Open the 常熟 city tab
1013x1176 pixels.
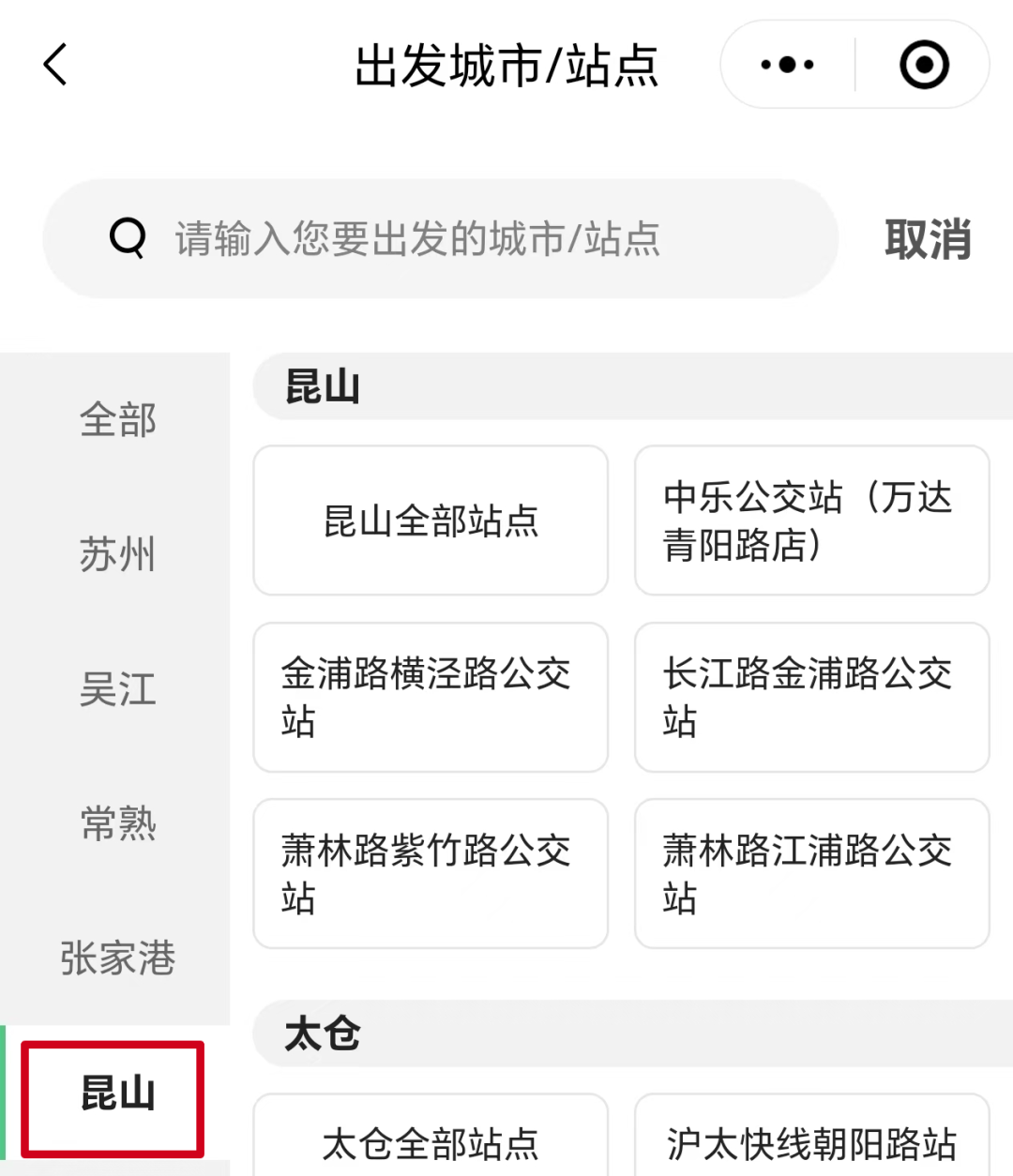(x=117, y=823)
